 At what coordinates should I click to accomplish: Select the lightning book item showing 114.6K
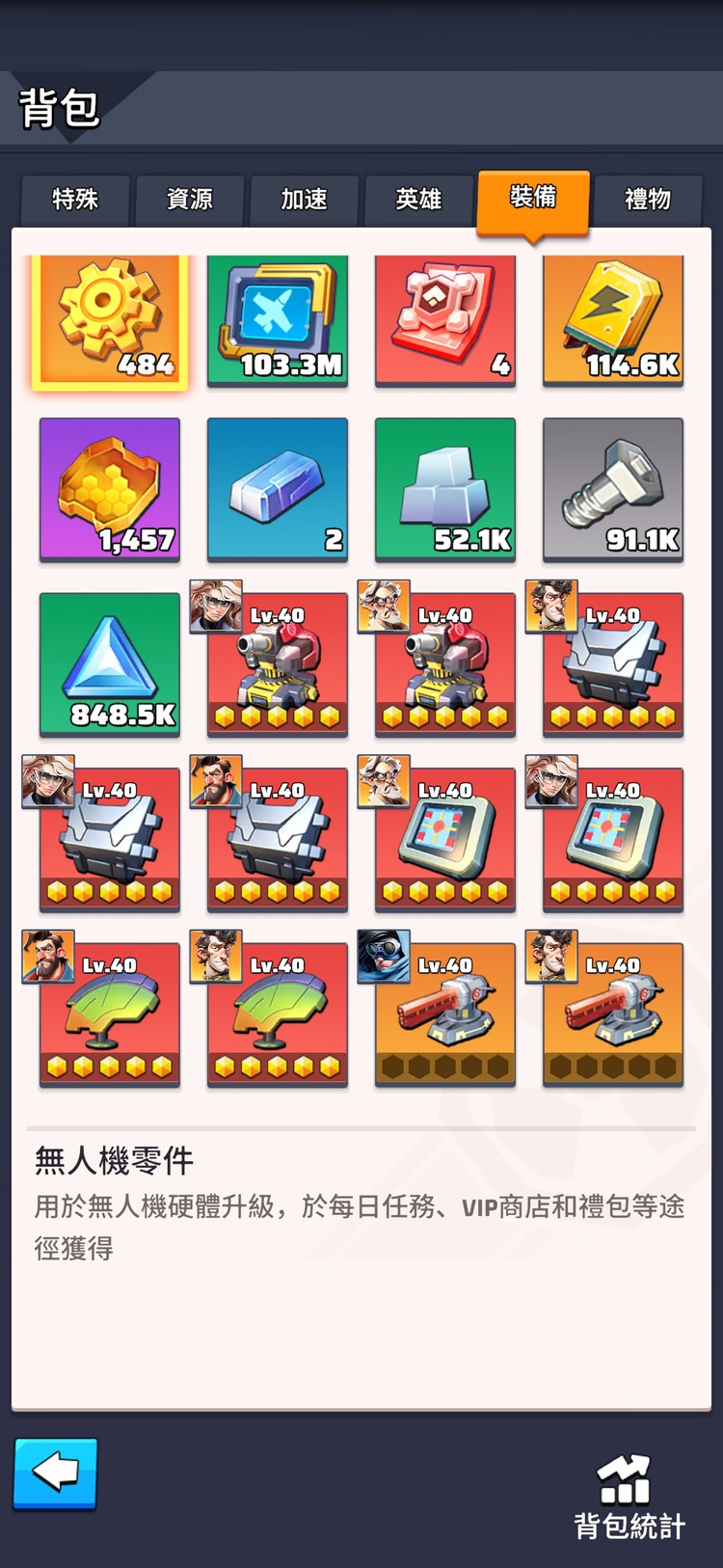[x=613, y=320]
